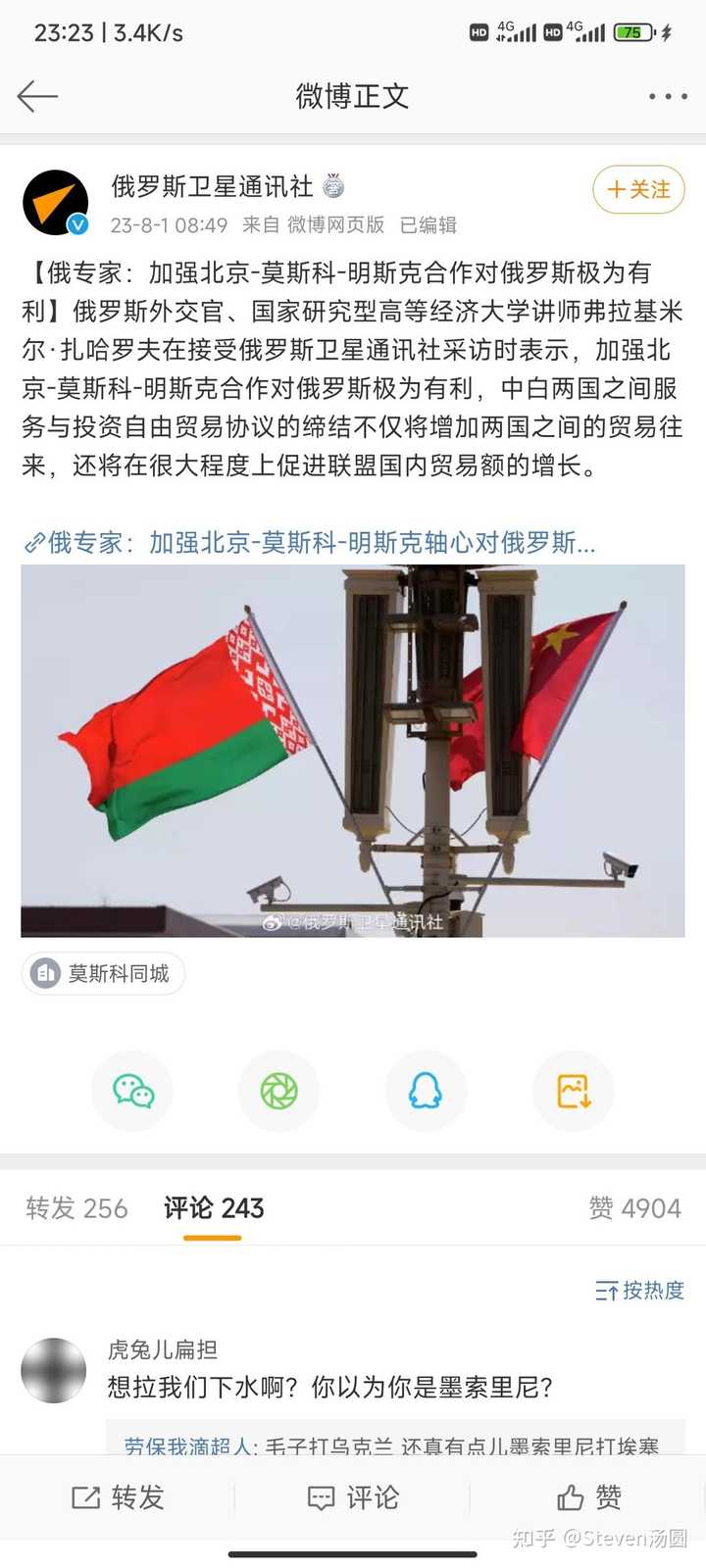Go back with the arrow icon
706x1568 pixels.
37,96
